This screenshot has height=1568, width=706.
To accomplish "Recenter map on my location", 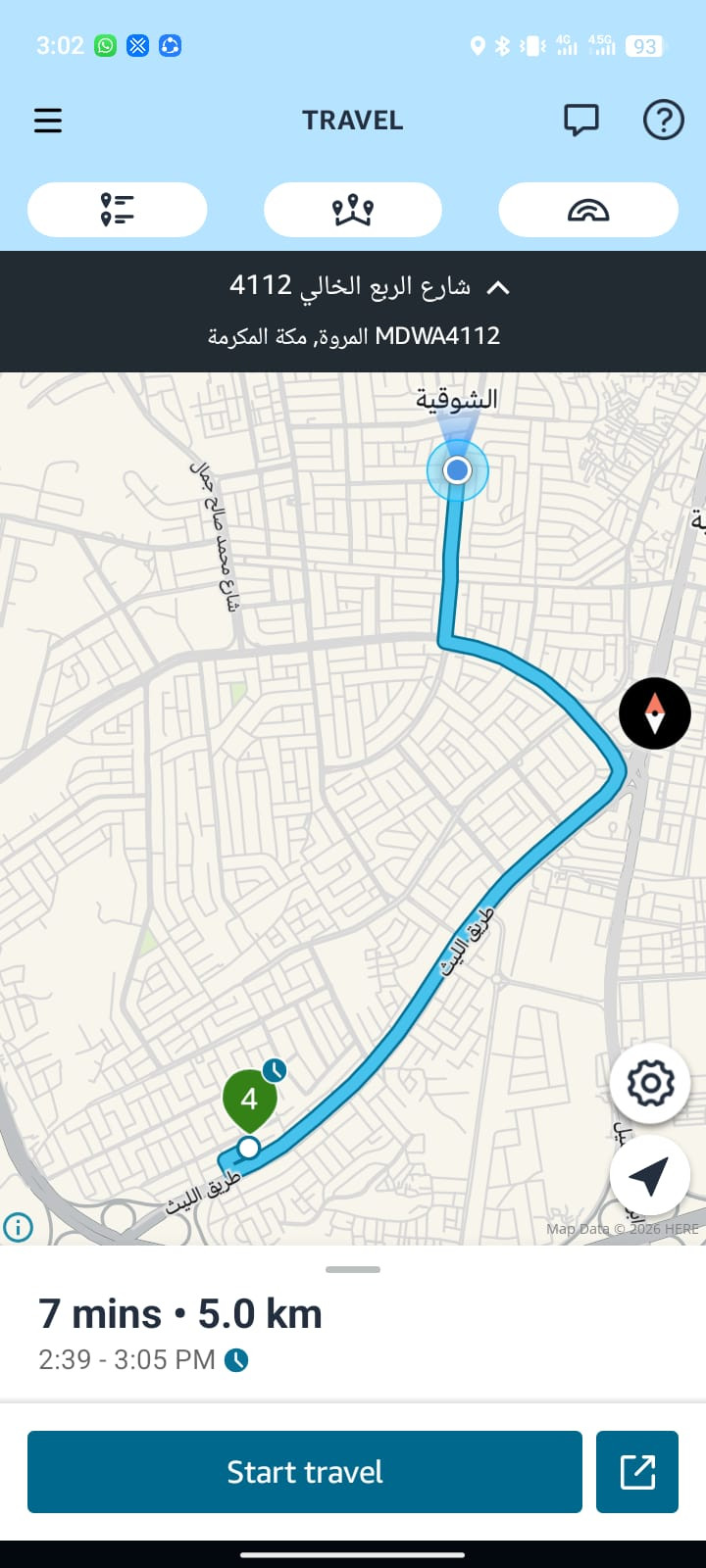I will (648, 1176).
